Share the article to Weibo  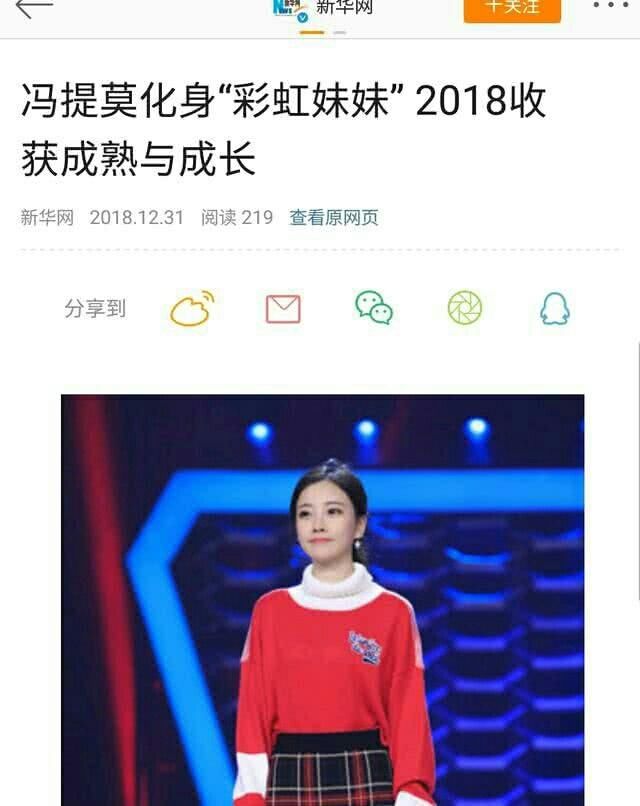[192, 309]
